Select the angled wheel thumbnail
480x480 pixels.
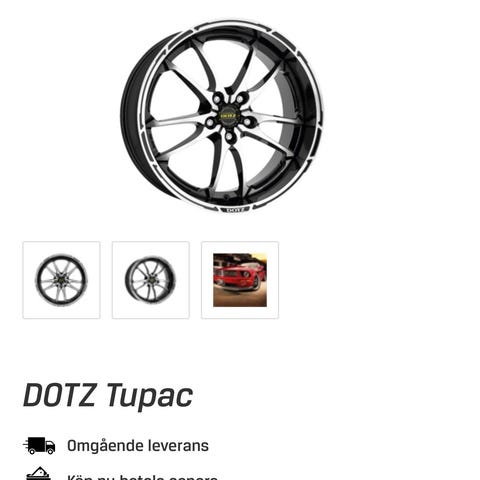pyautogui.click(x=151, y=280)
